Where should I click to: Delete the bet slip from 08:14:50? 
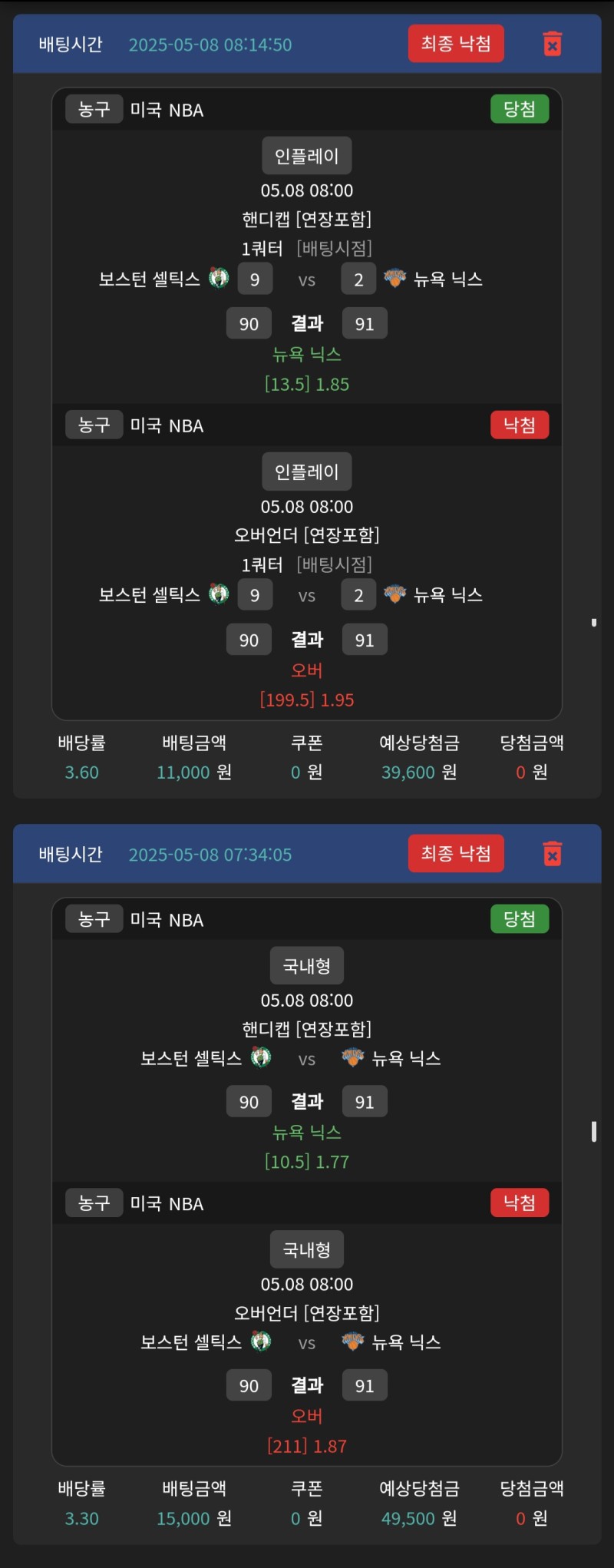click(552, 44)
